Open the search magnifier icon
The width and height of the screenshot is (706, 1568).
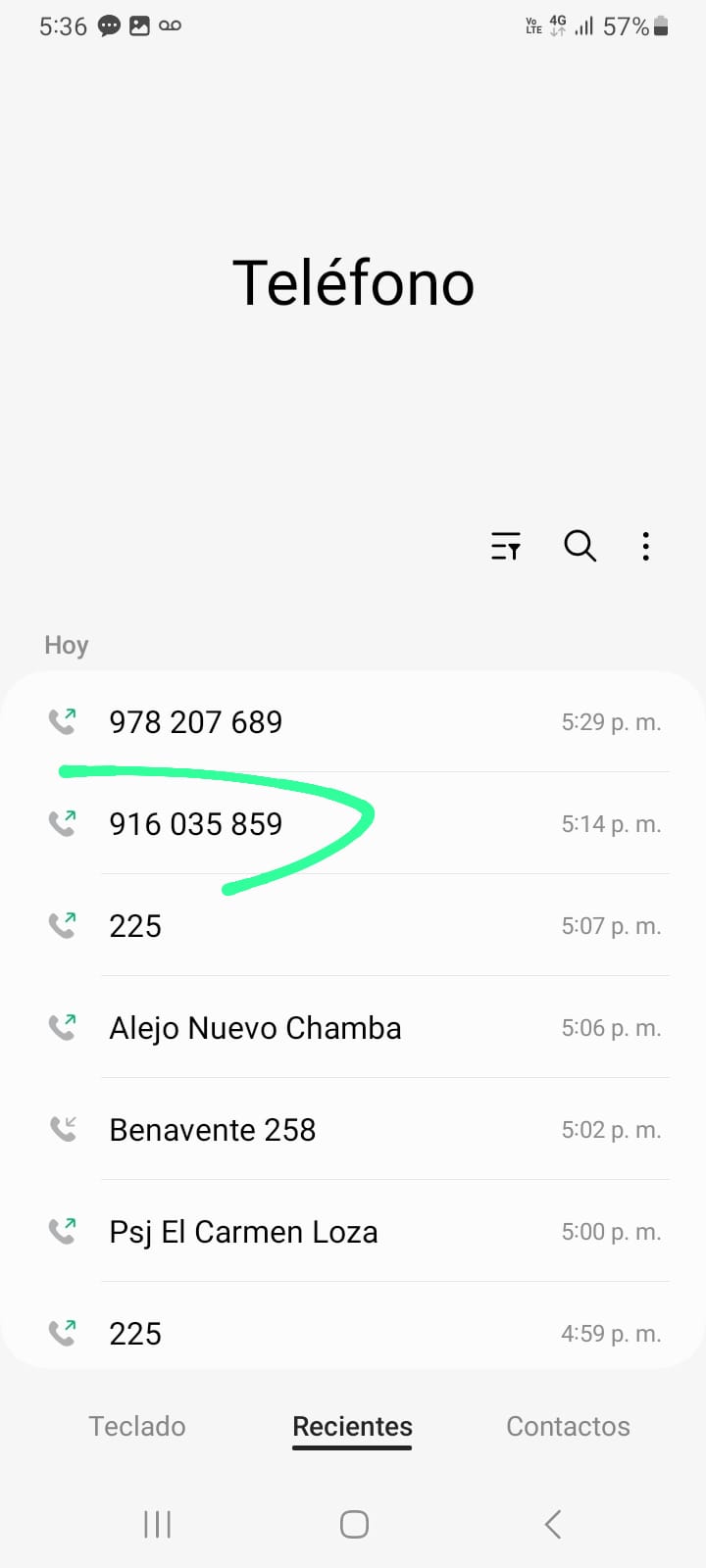point(580,546)
